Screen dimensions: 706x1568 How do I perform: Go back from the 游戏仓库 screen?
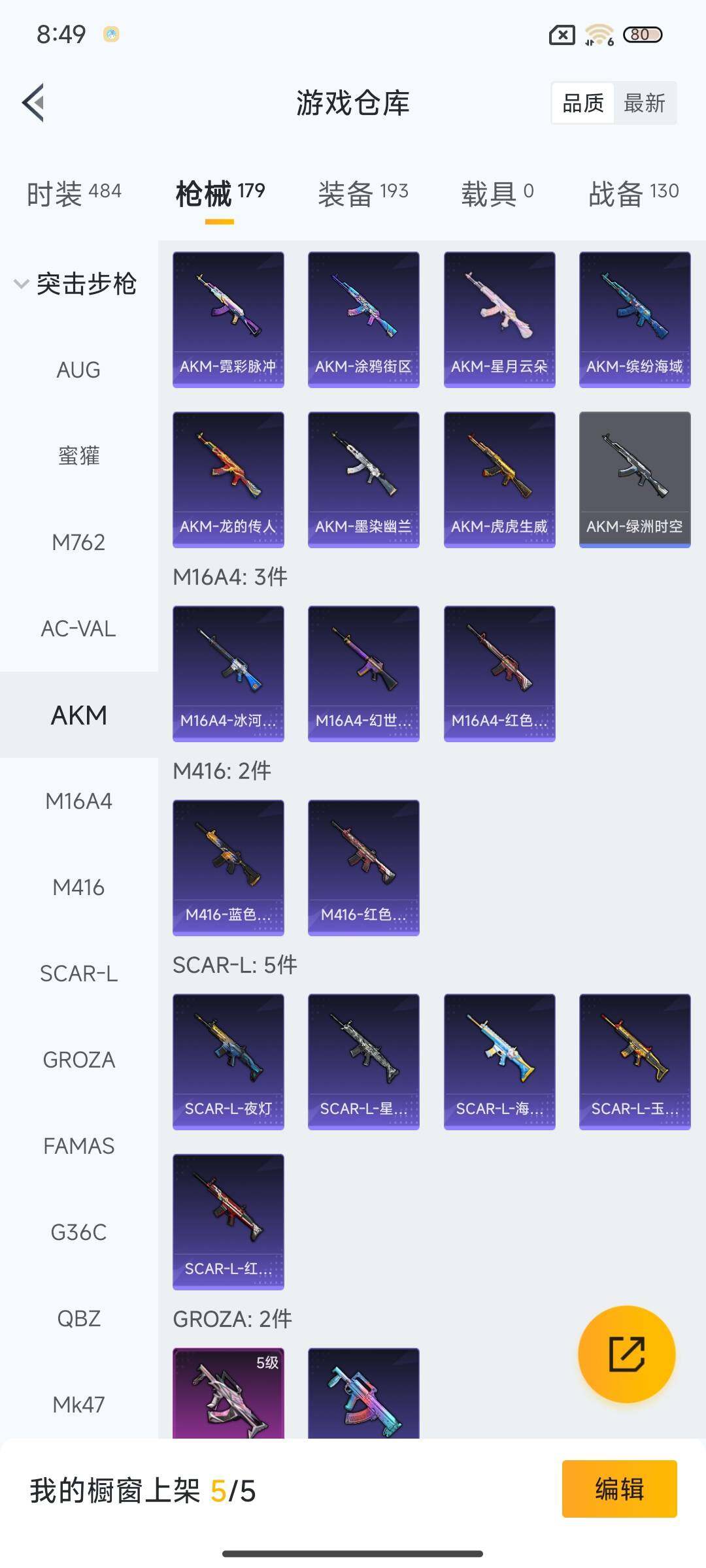[x=34, y=103]
